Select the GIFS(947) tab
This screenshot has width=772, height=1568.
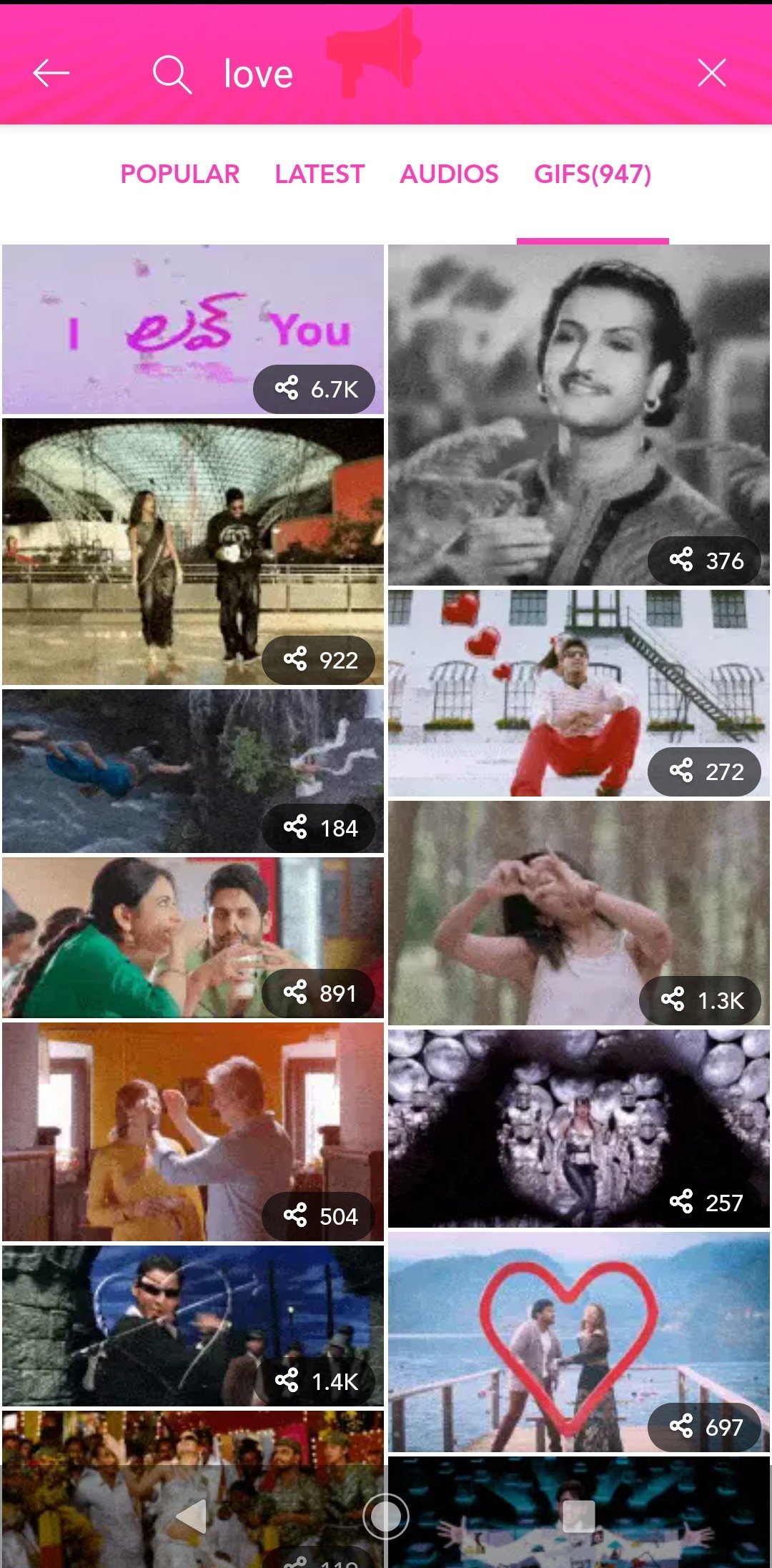tap(593, 174)
